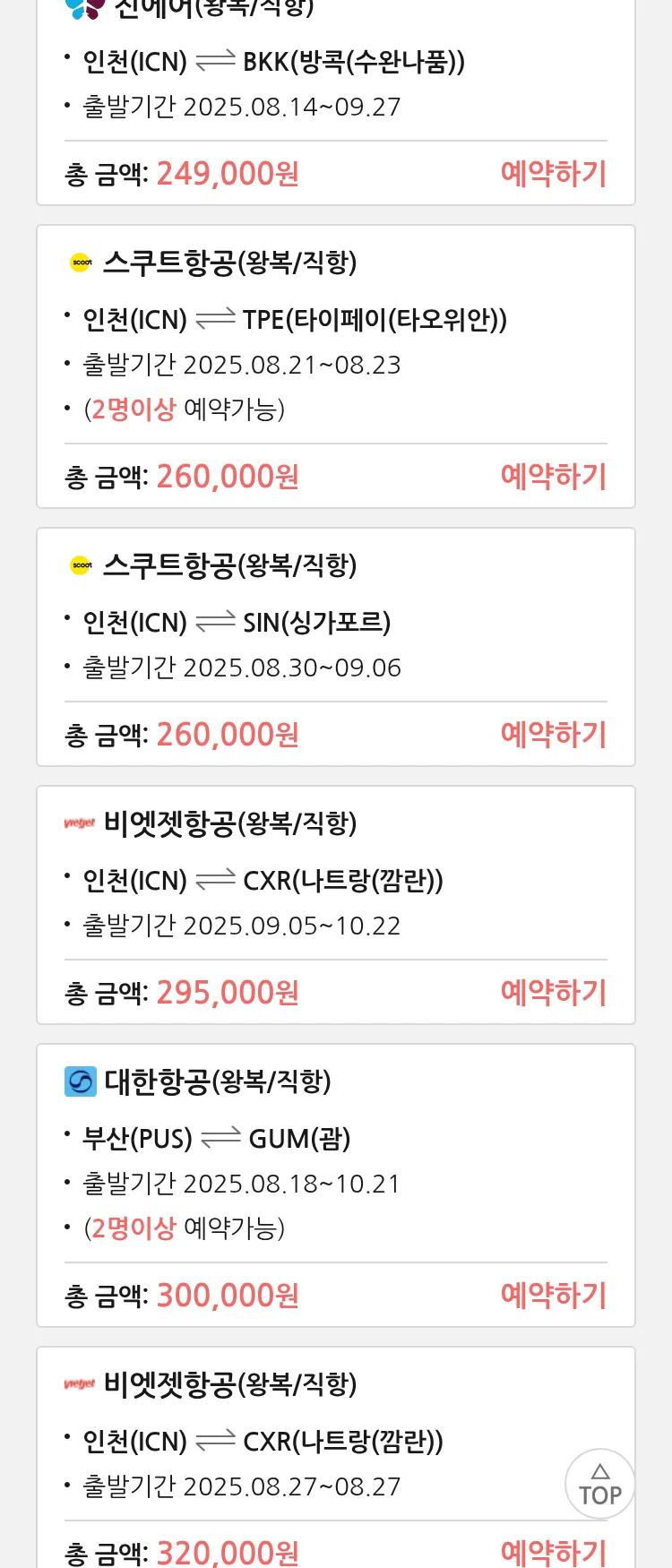Book the 320,000원 Nha Trang flight
The image size is (672, 1568).
(x=553, y=1551)
